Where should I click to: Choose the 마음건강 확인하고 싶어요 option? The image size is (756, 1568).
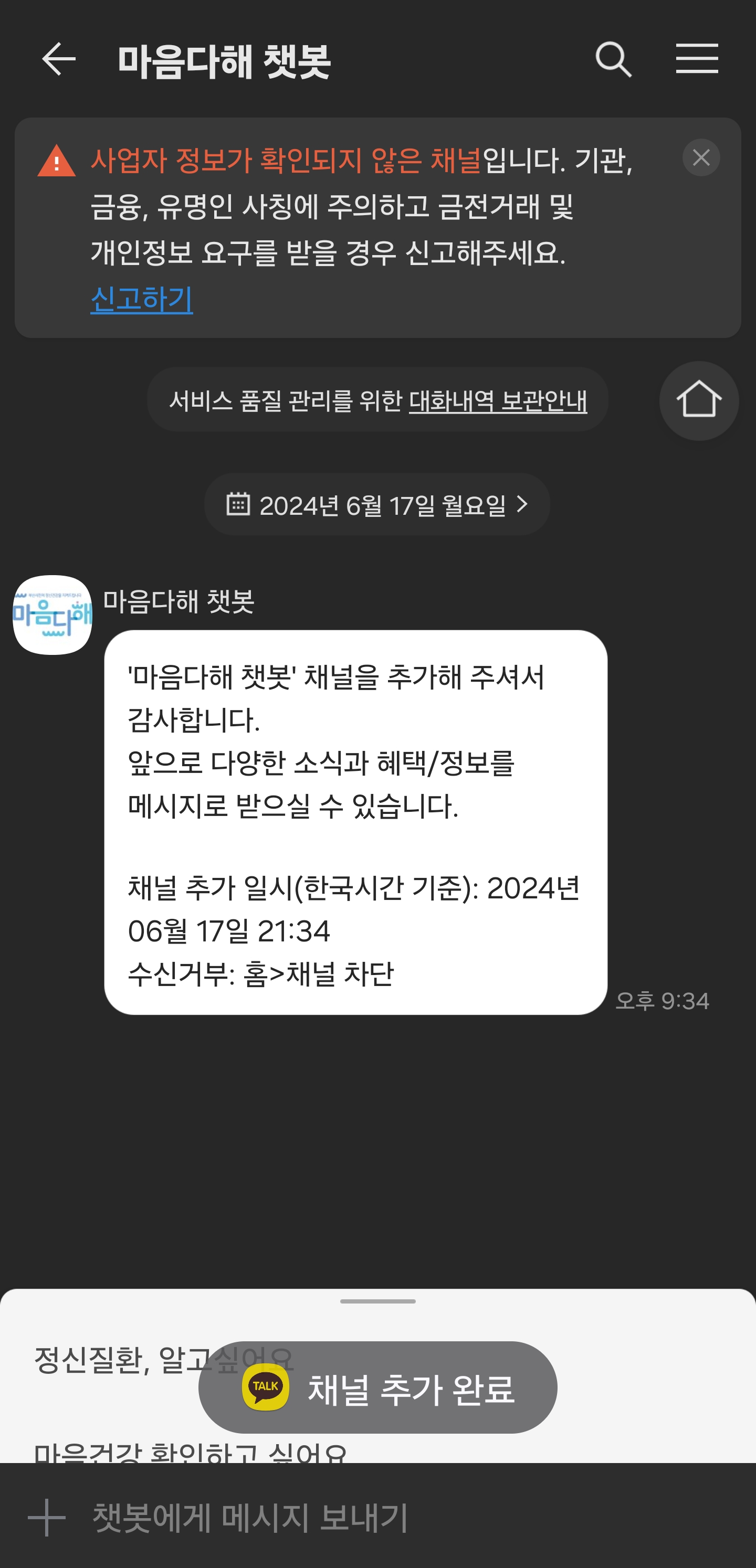190,1453
